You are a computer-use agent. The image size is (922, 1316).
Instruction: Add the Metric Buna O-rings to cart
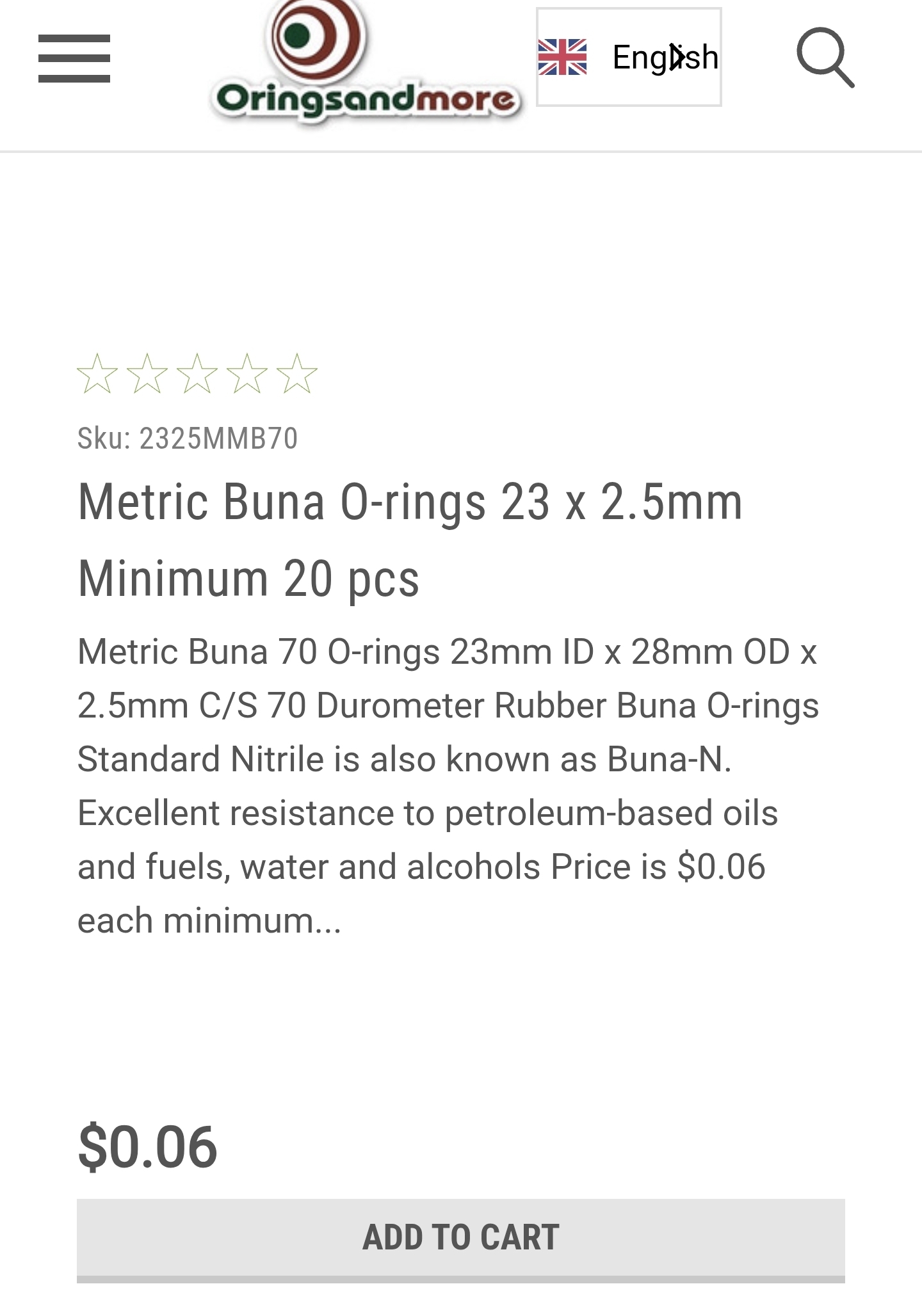click(x=461, y=1238)
